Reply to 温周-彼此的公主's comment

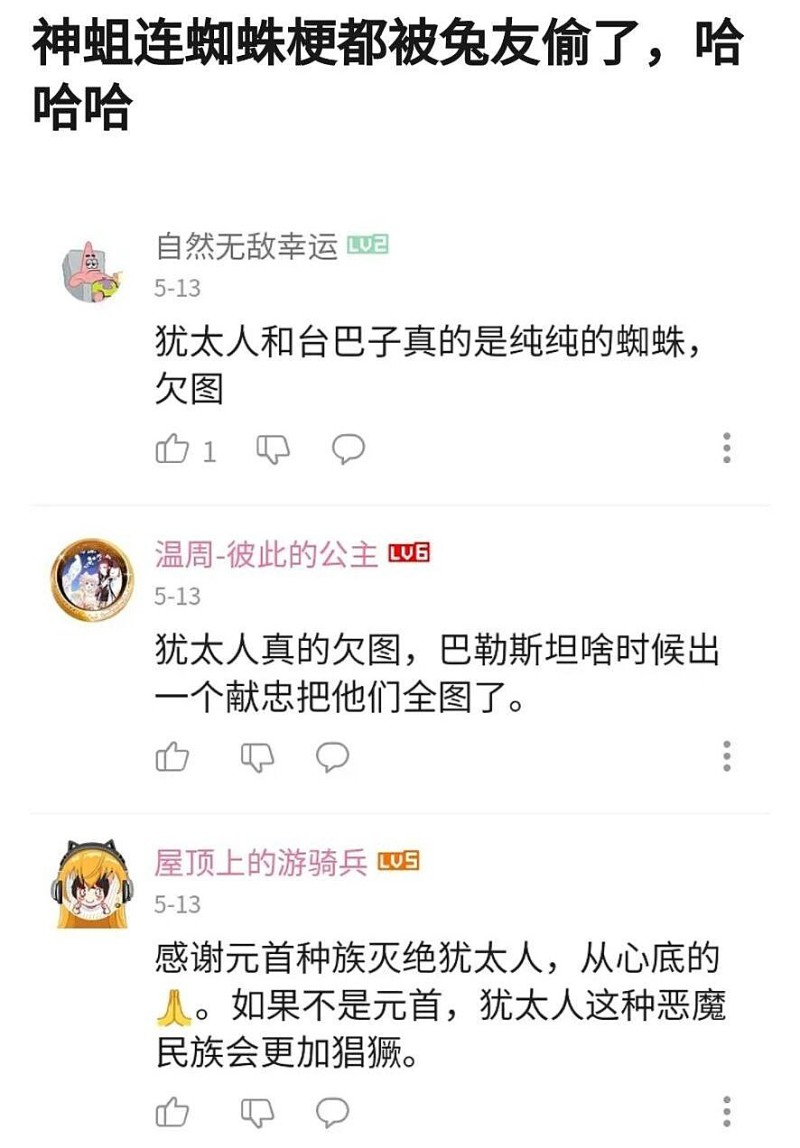332,757
